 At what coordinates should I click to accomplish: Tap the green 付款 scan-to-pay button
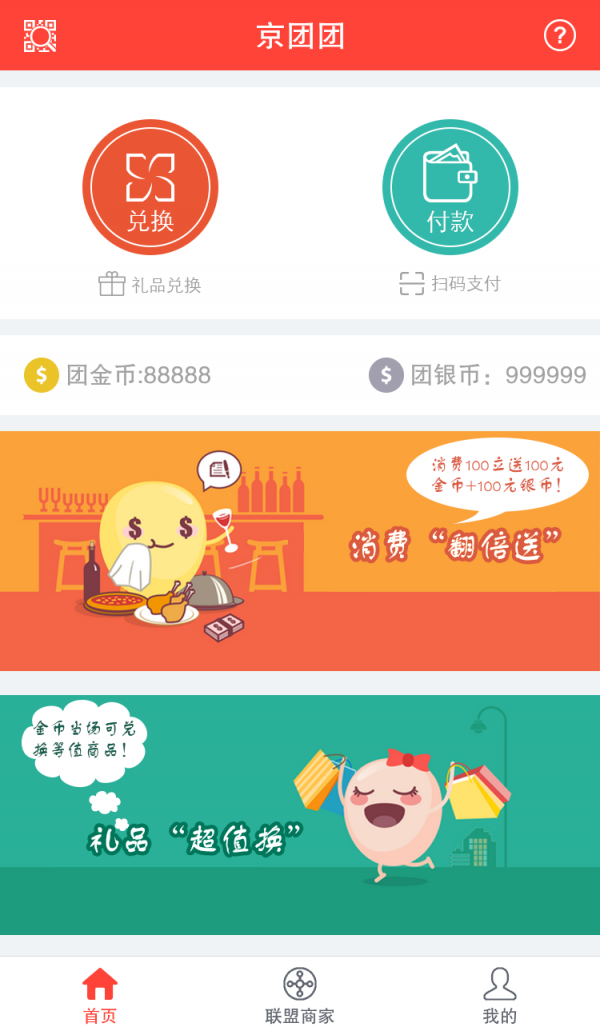click(x=450, y=188)
